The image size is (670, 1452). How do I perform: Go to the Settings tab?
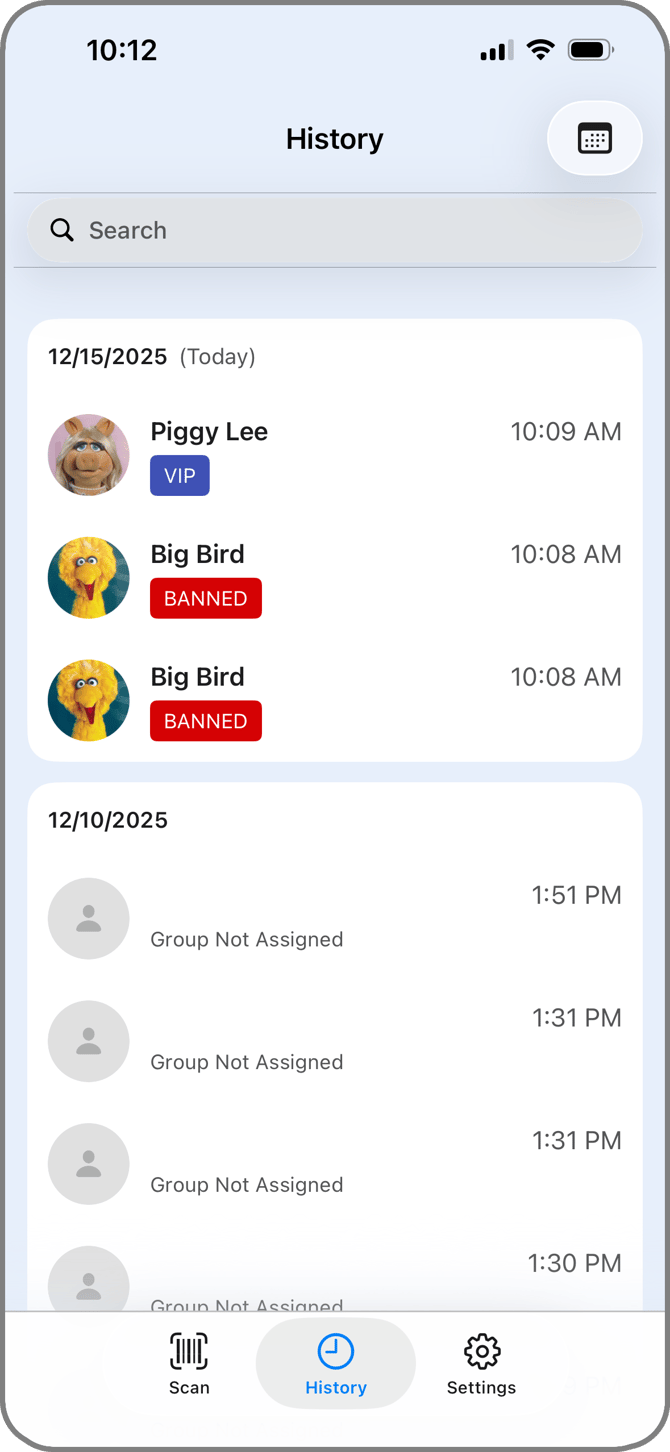click(481, 1363)
